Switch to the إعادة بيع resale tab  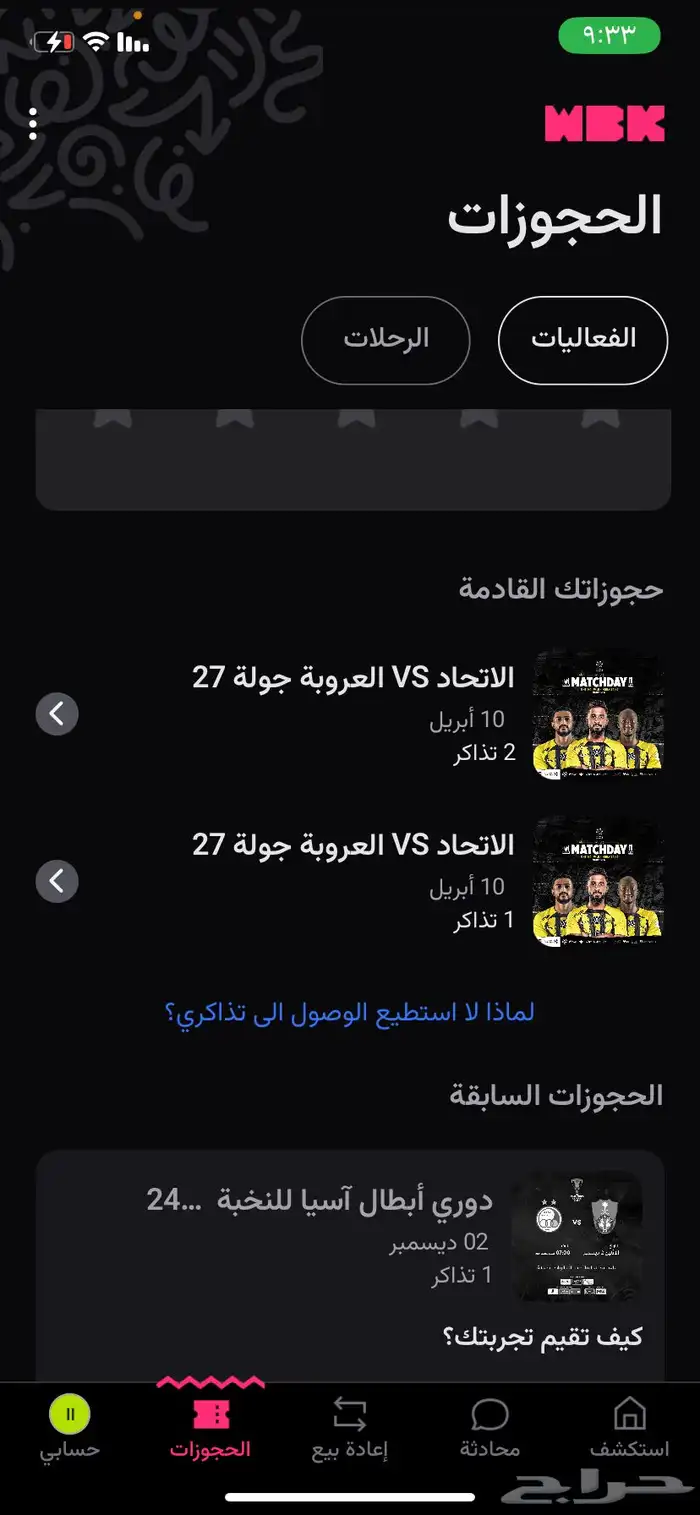pos(350,1428)
